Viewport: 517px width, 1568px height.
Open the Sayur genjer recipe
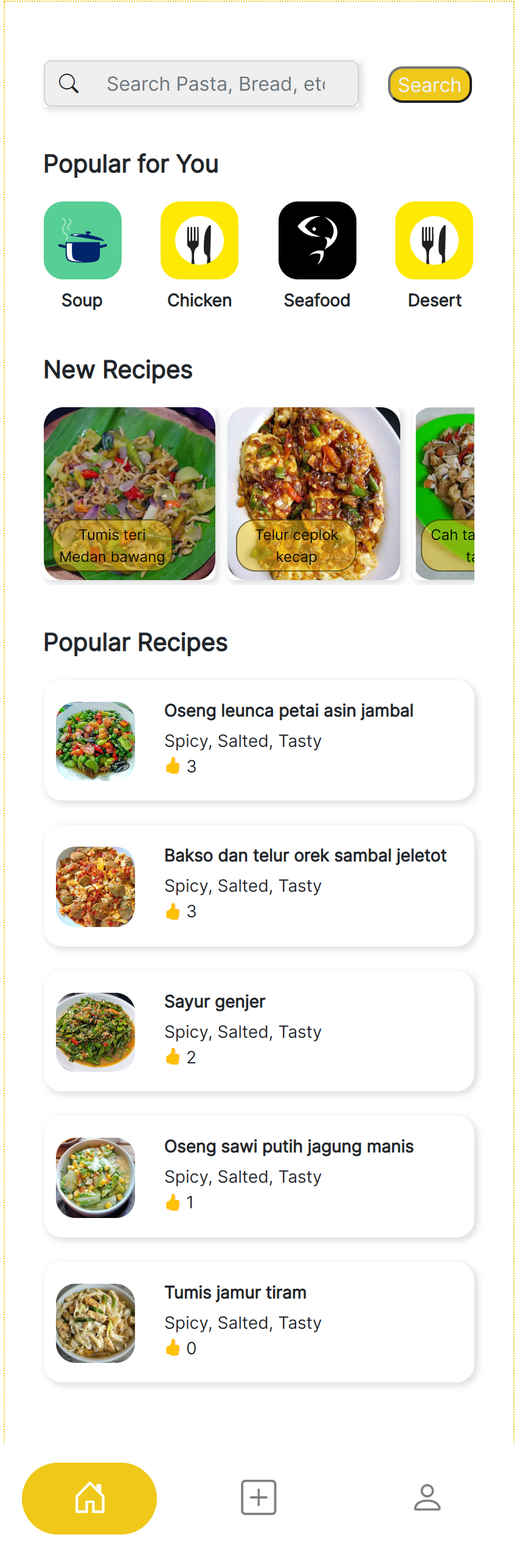click(259, 1031)
